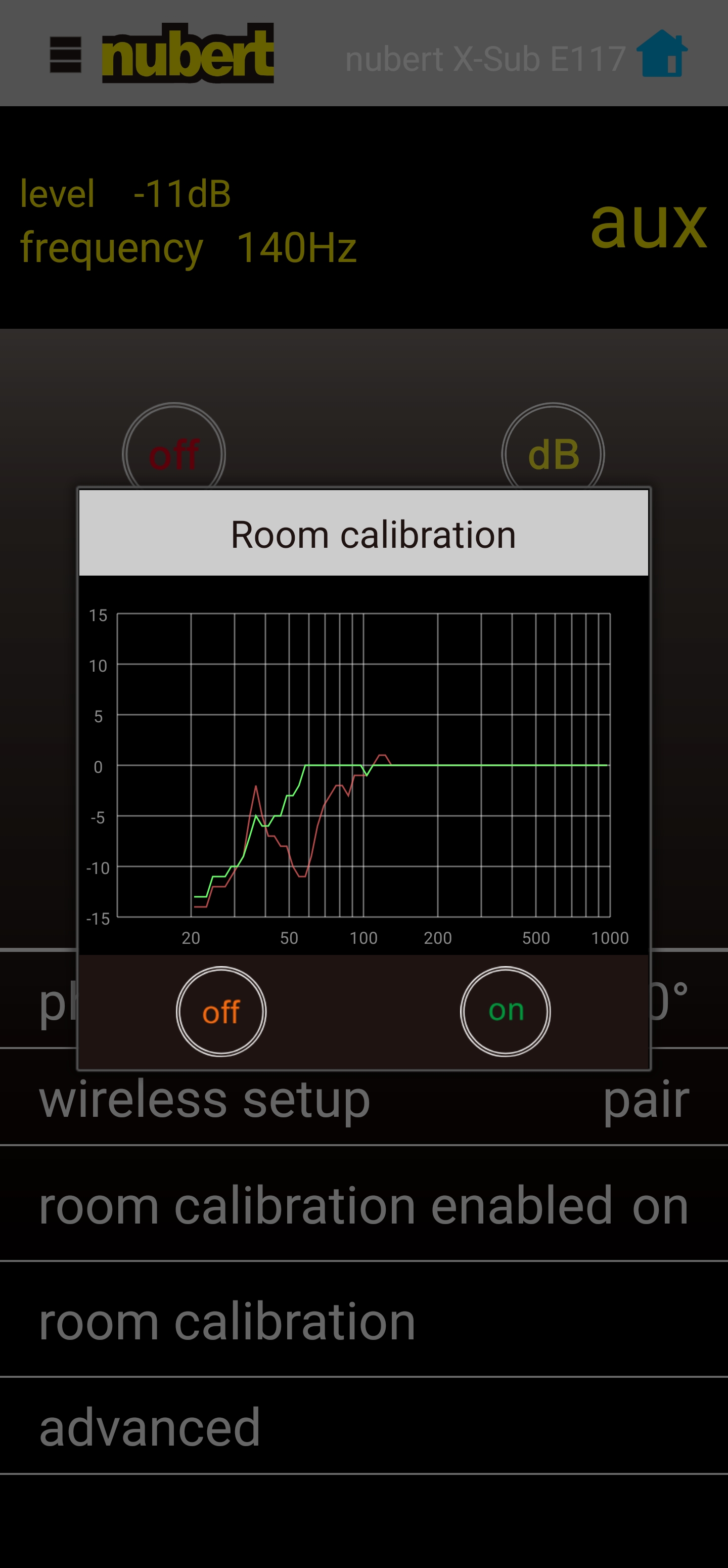Open the hamburger menu
Viewport: 728px width, 1568px height.
pyautogui.click(x=66, y=55)
